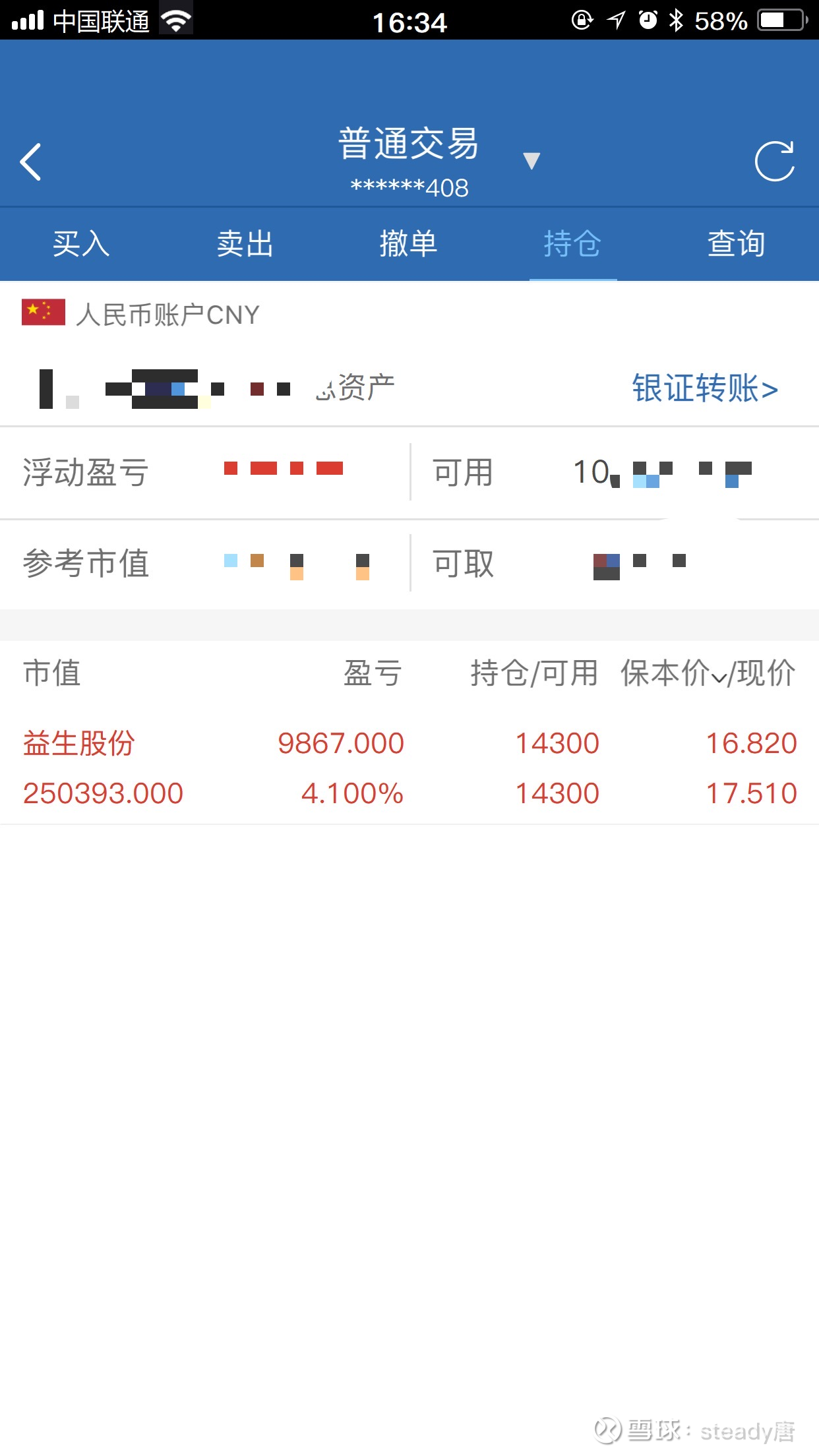Switch to the 买入 tab
The height and width of the screenshot is (1456, 819).
point(81,244)
